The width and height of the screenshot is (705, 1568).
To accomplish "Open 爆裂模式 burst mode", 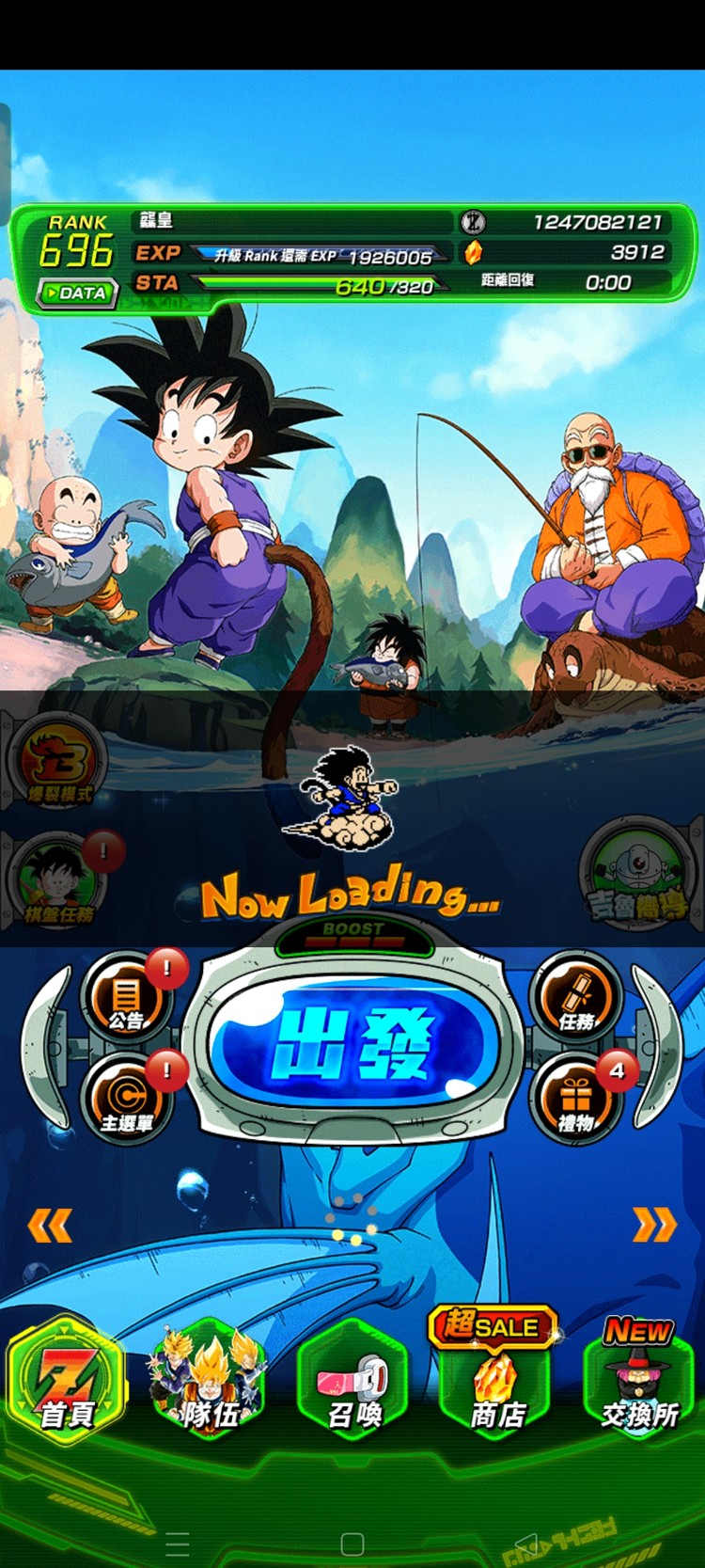I will pos(56,764).
